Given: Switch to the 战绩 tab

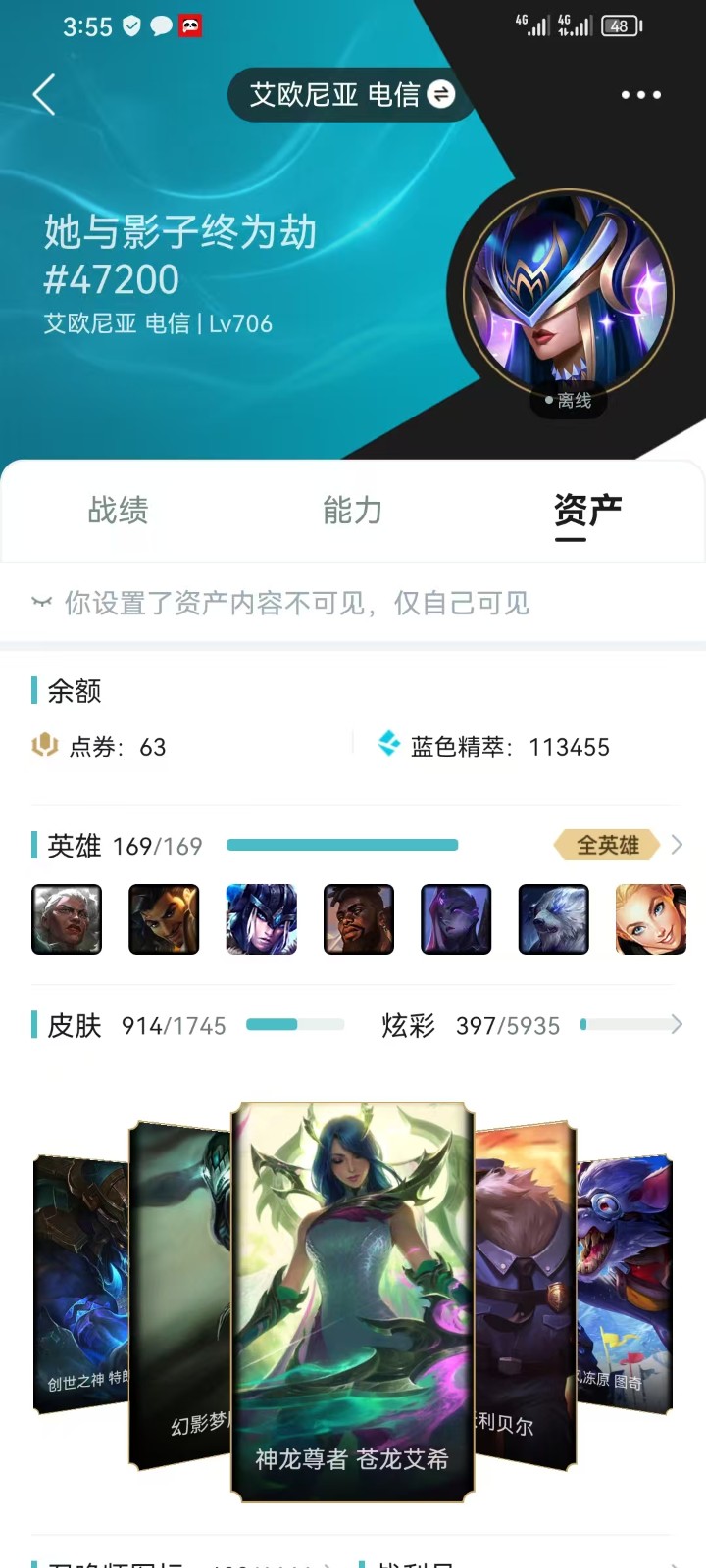Looking at the screenshot, I should [x=118, y=510].
